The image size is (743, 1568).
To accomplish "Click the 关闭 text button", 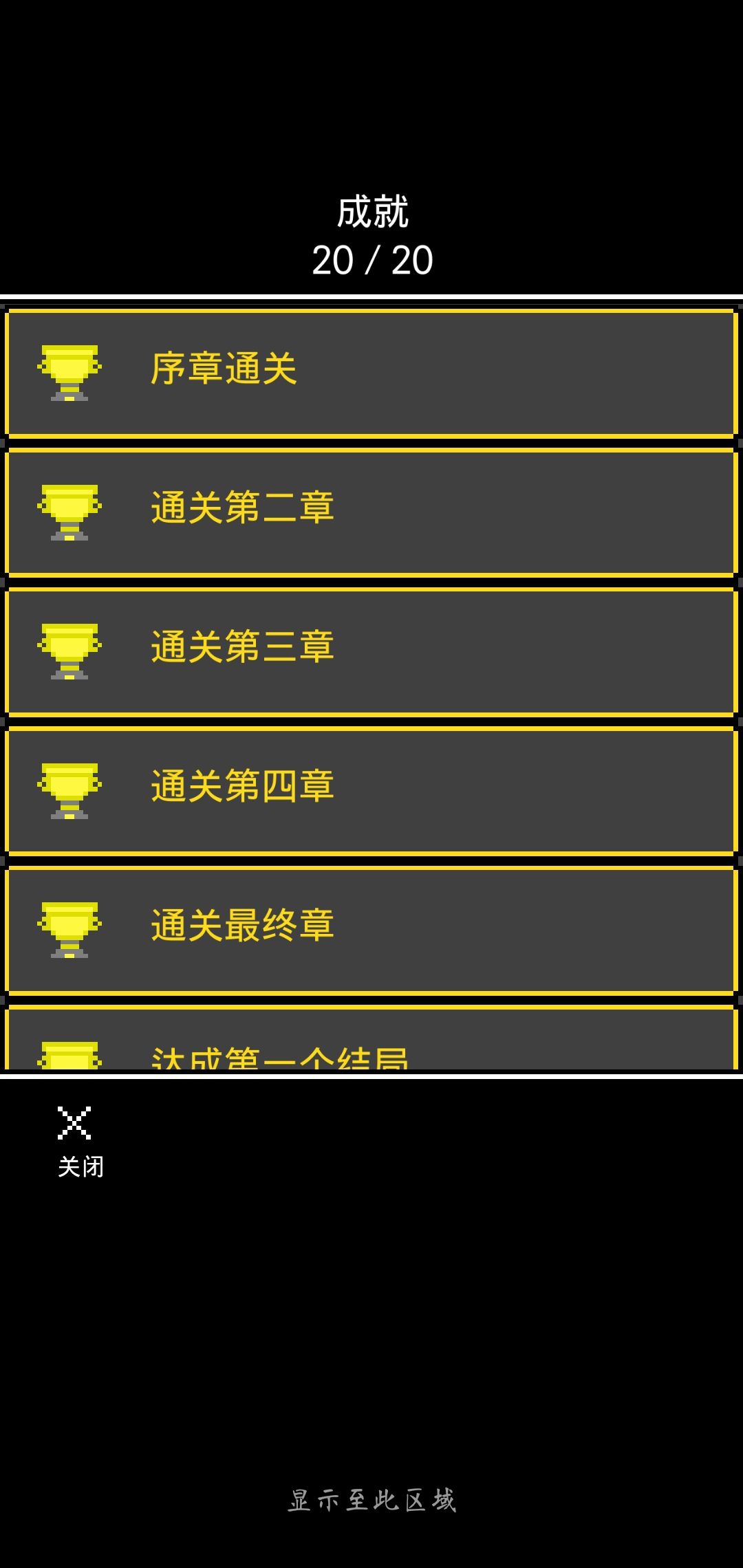I will pyautogui.click(x=80, y=1164).
